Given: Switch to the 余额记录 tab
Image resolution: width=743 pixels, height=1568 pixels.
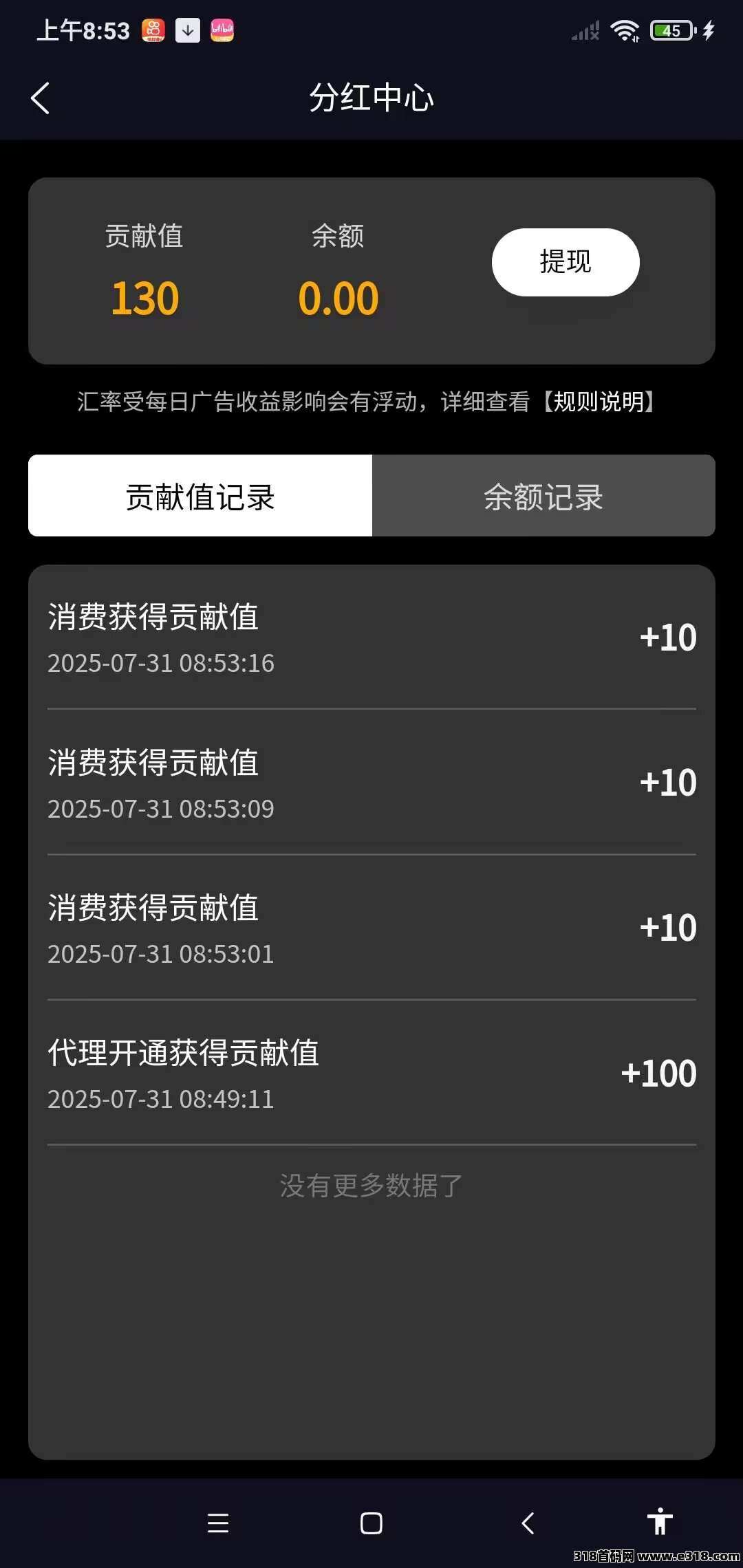Looking at the screenshot, I should (x=543, y=496).
